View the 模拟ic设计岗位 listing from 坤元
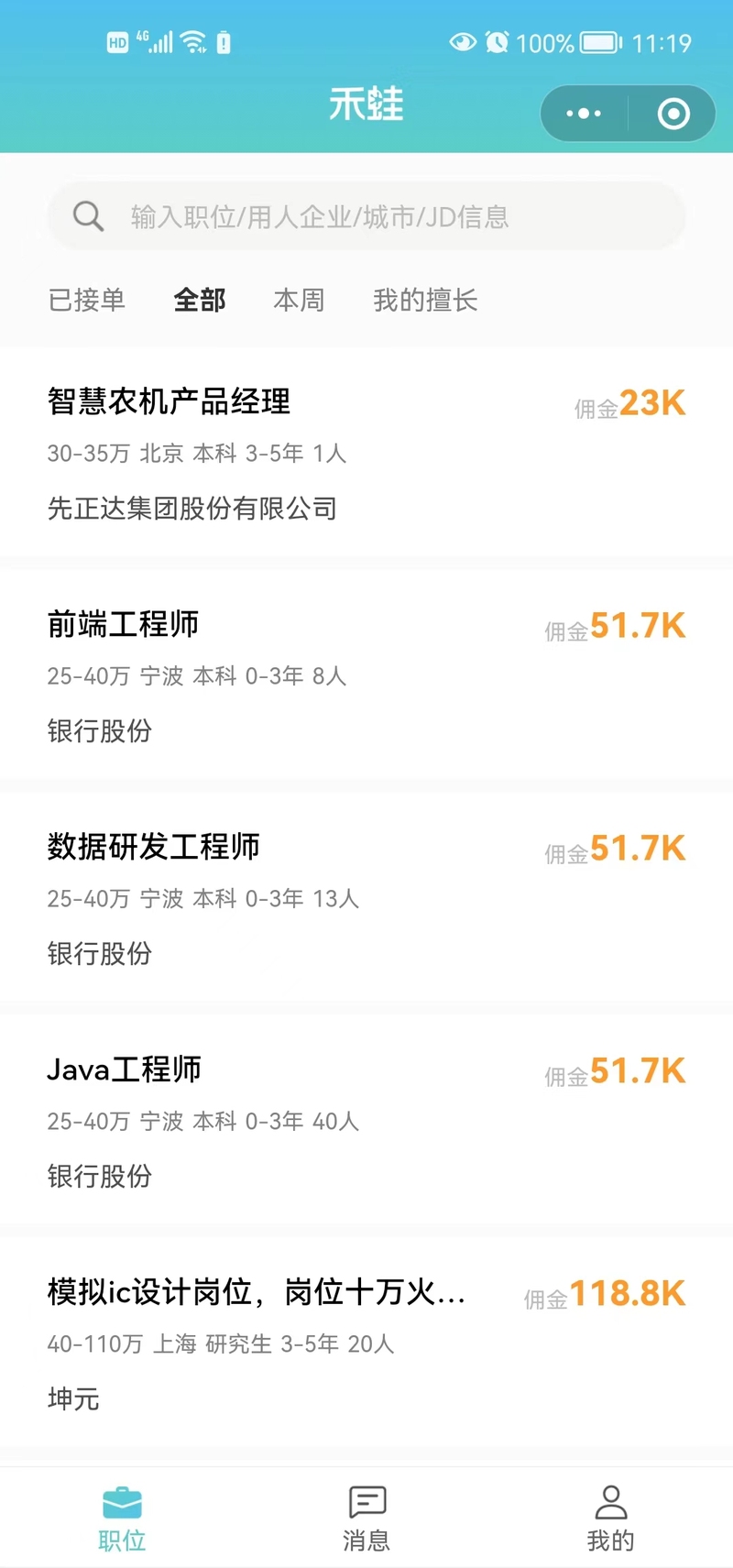 [x=366, y=1343]
